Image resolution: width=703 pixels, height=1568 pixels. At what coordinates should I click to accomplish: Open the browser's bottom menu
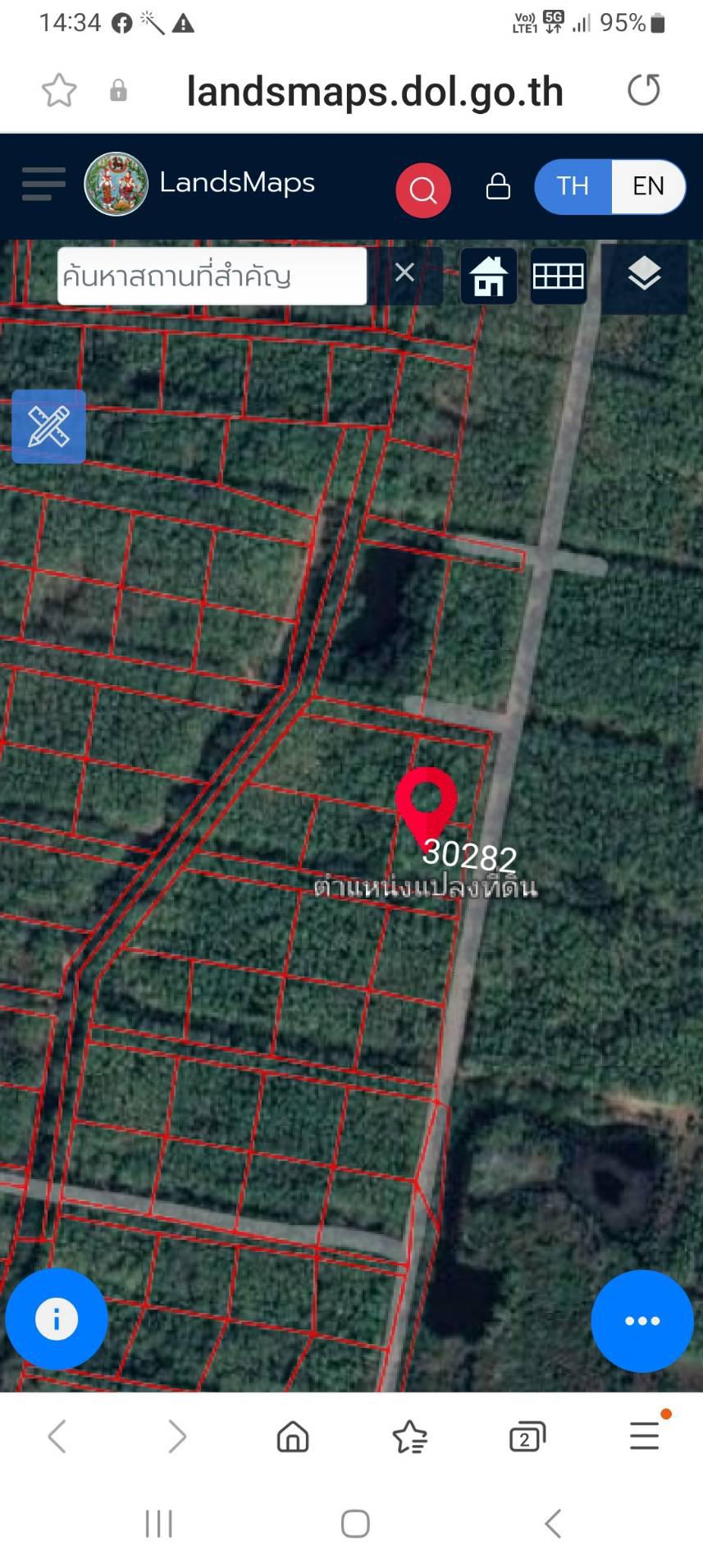click(x=646, y=1435)
